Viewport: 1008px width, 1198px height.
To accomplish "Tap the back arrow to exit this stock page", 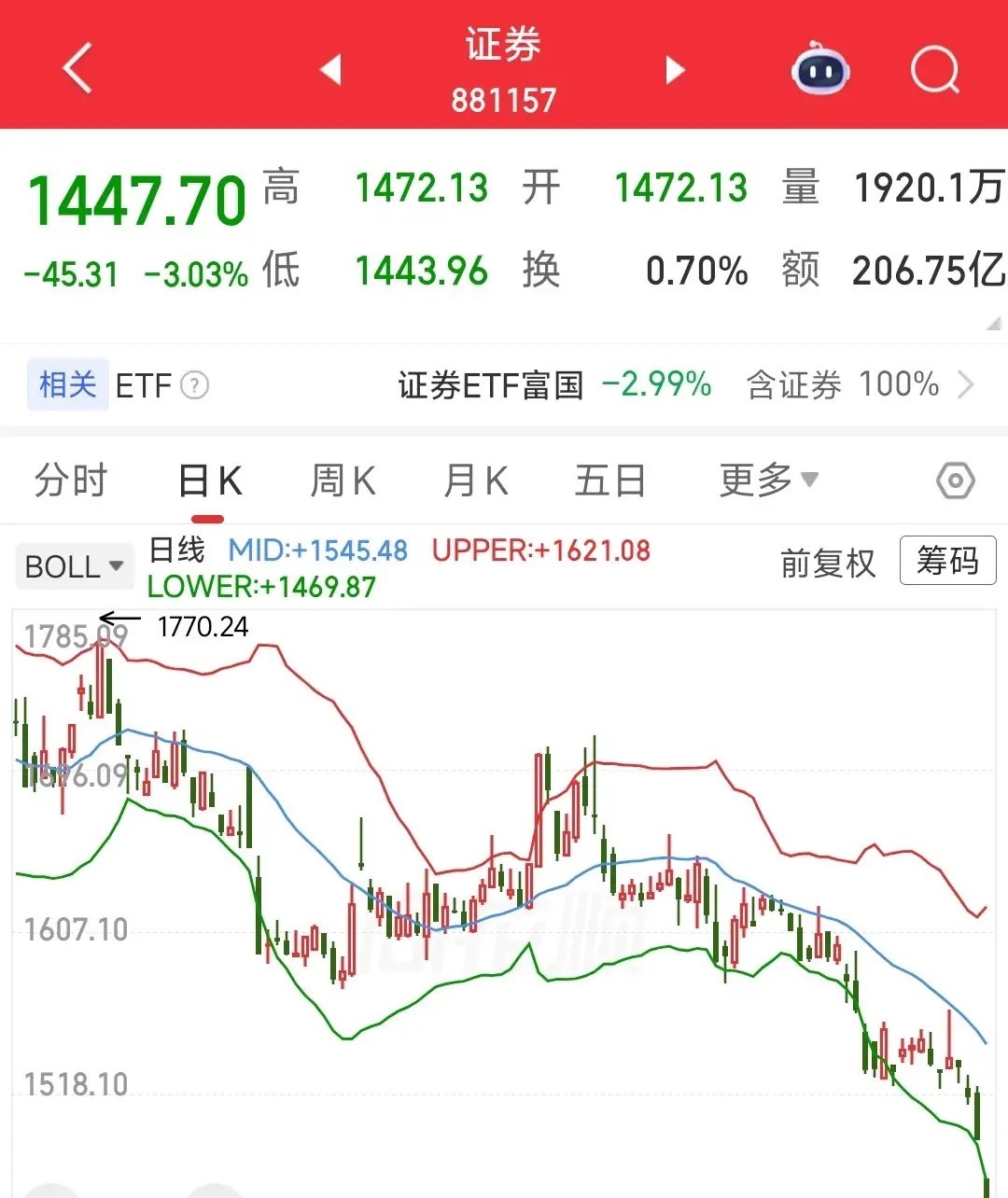I will pos(77,70).
